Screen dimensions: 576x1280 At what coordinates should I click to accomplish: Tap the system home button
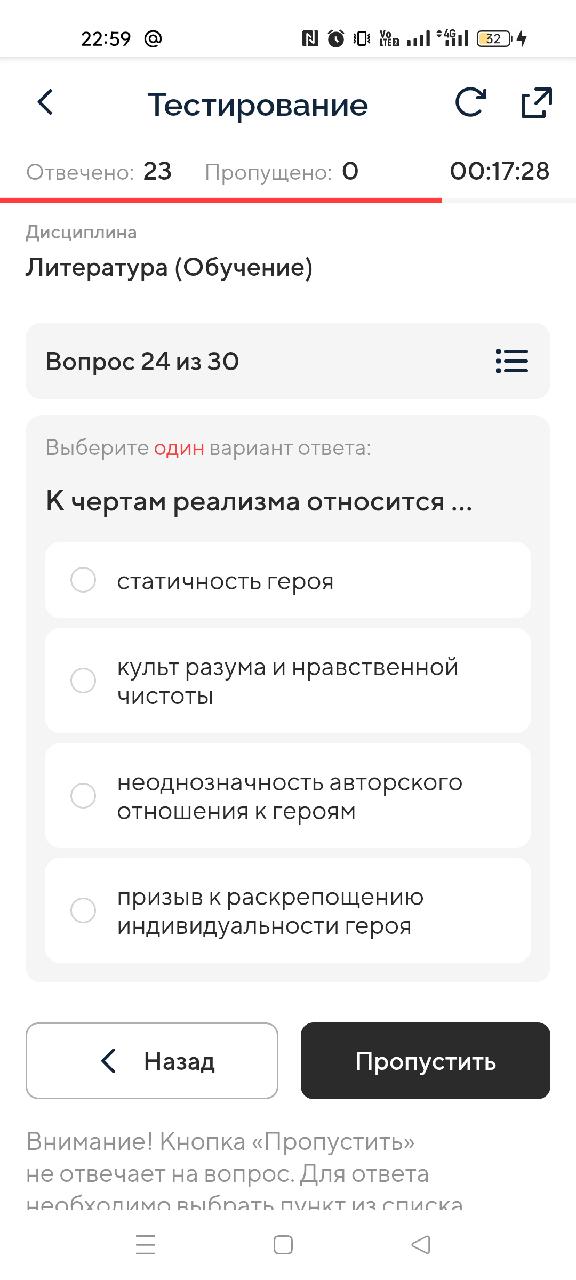point(283,1245)
